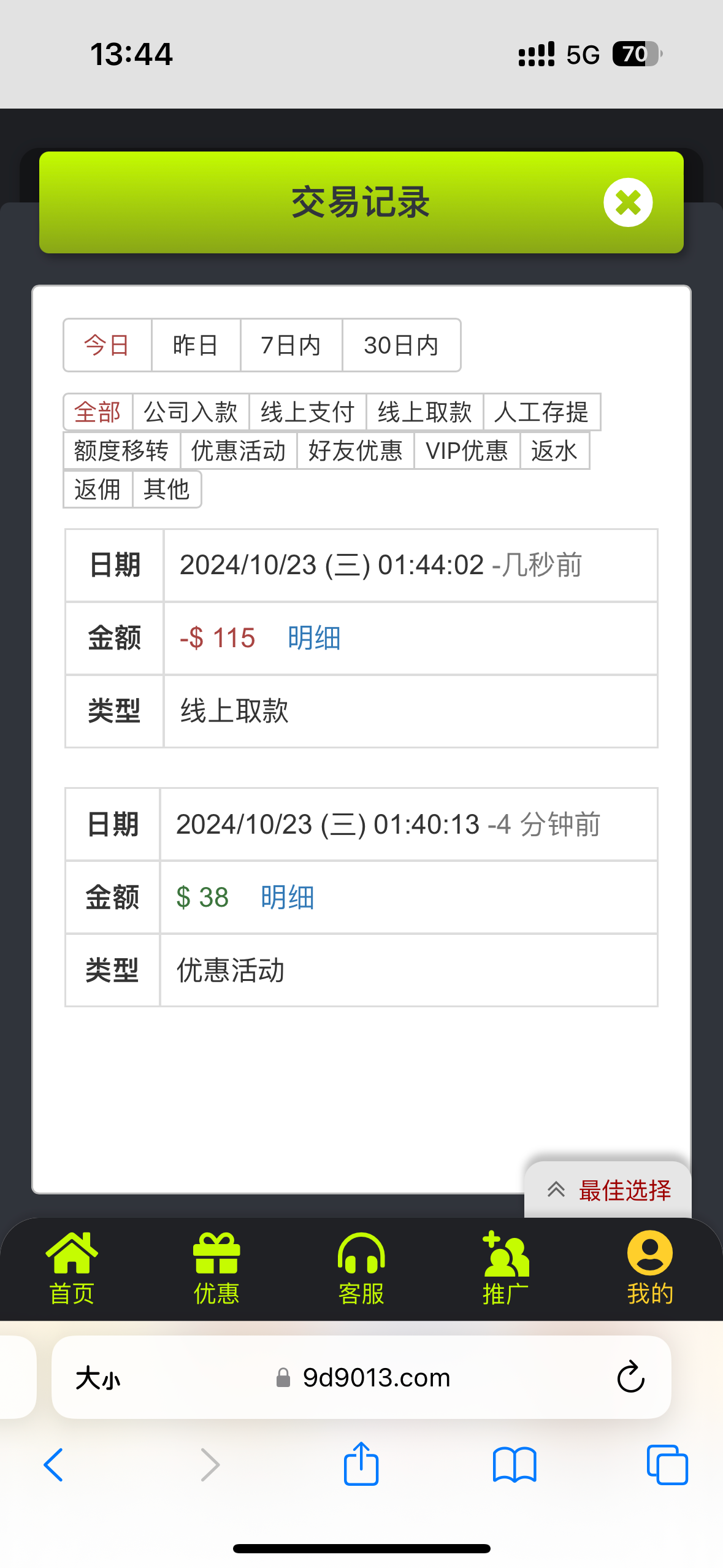Filter by 优惠活动 type

(x=239, y=450)
